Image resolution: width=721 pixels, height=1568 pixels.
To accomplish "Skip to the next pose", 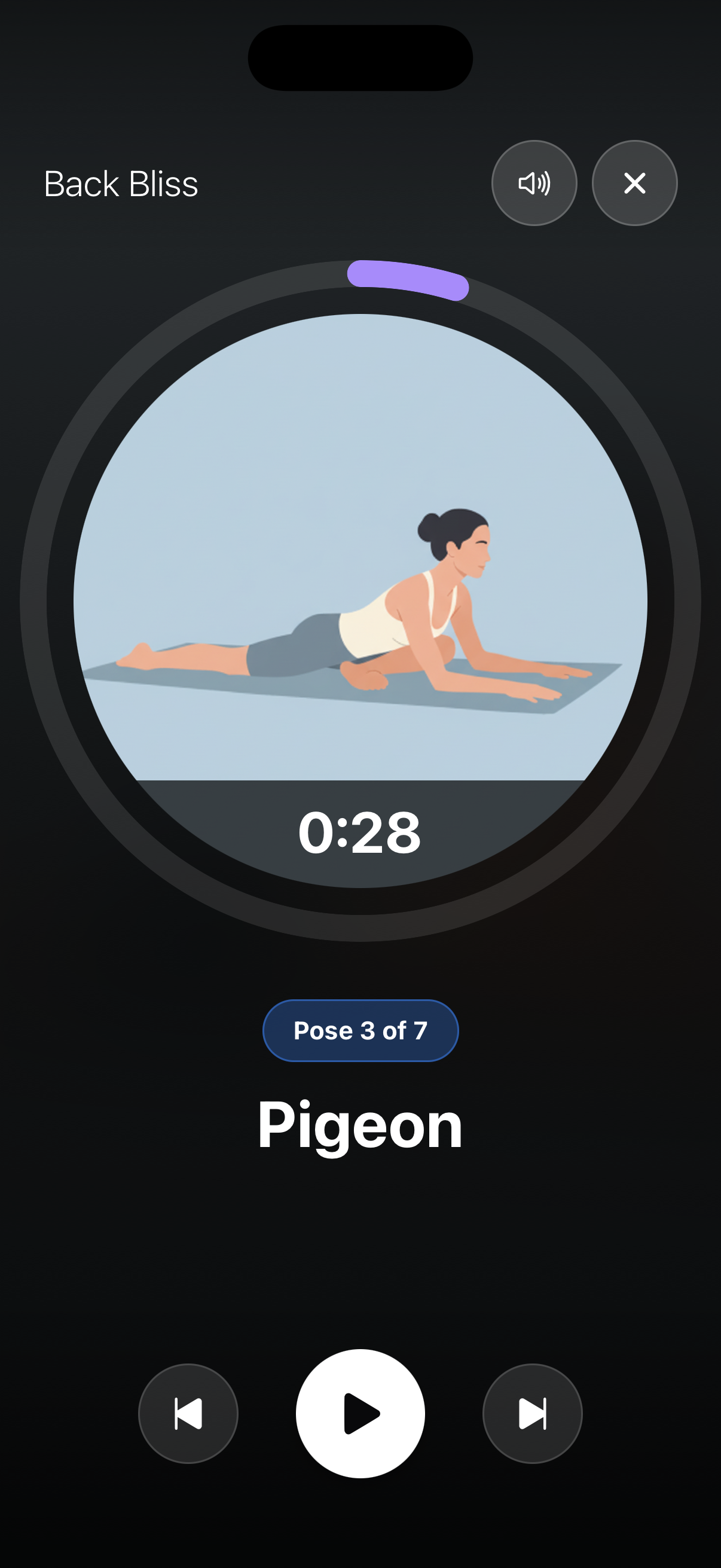I will click(x=531, y=1413).
